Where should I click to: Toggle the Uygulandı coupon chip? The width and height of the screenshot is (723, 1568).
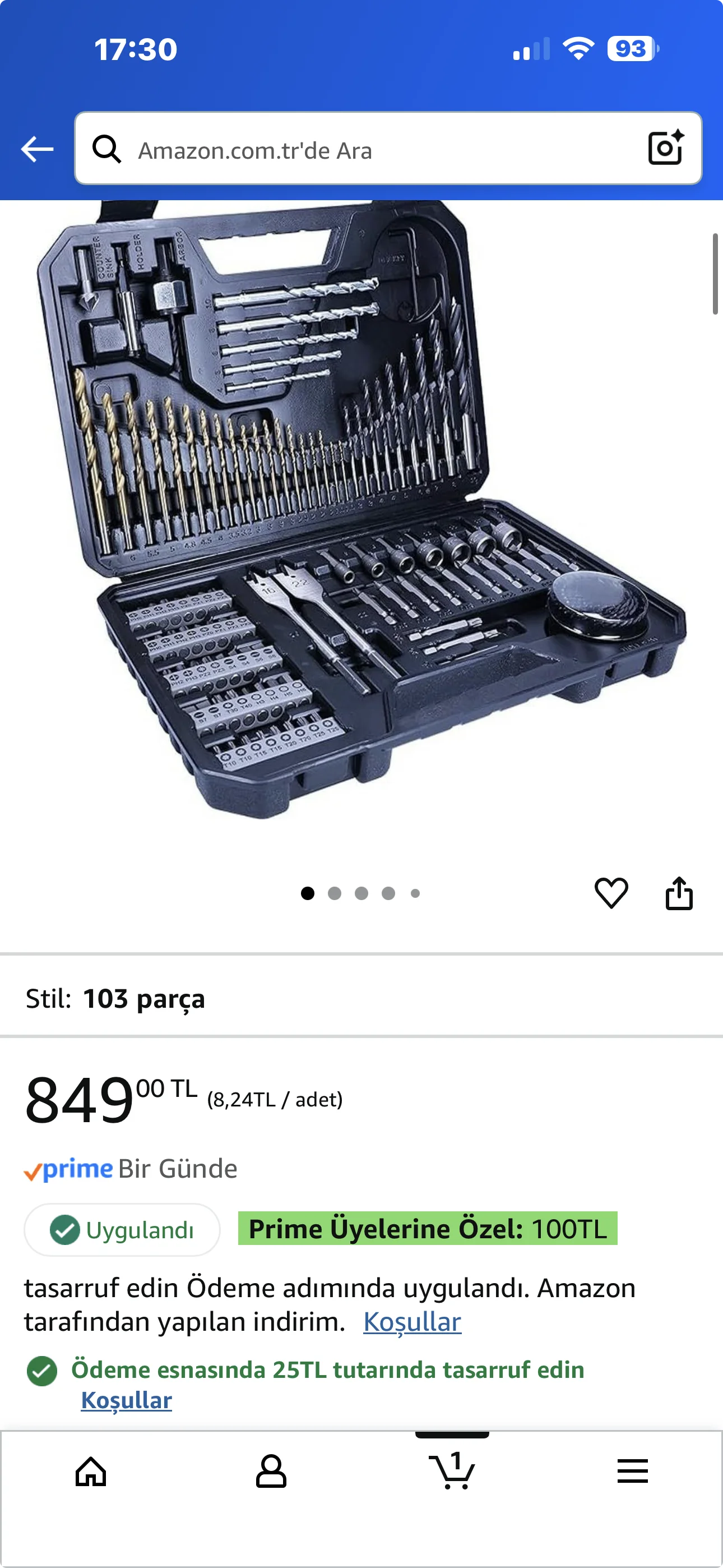coord(122,1230)
